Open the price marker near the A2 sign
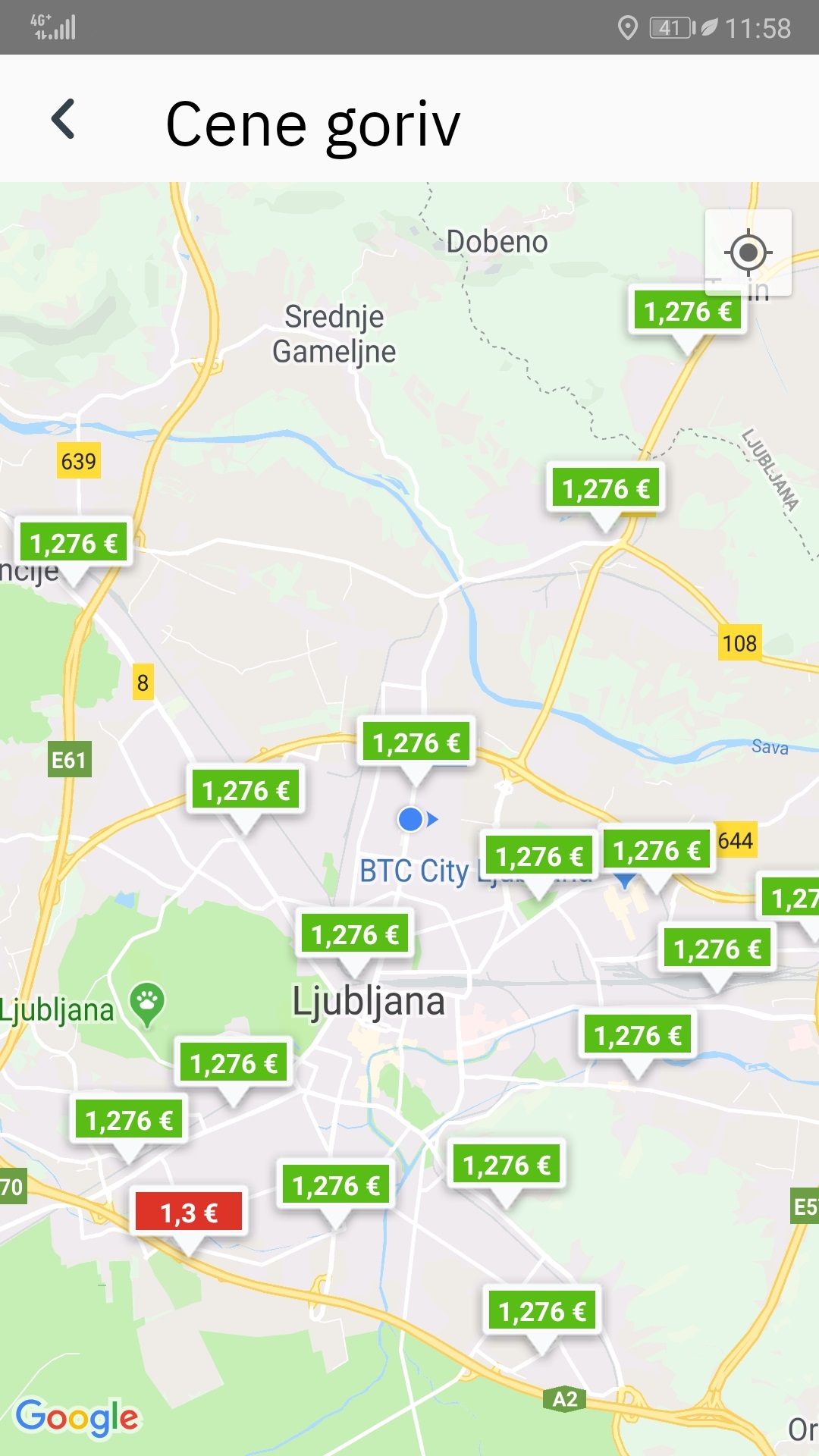 (542, 1311)
